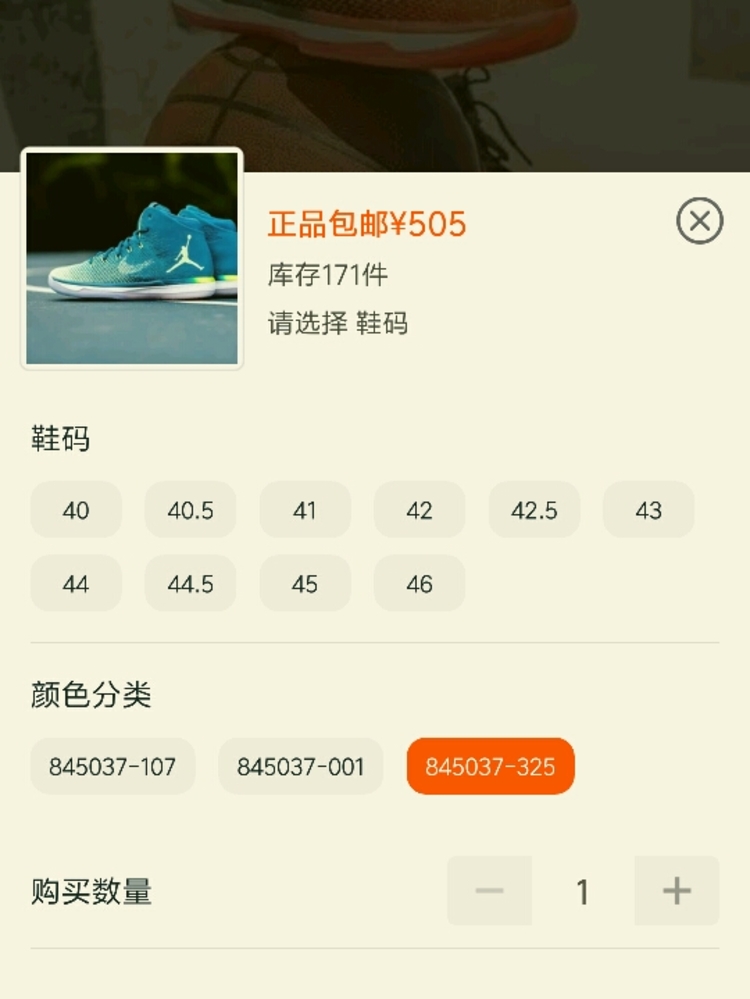Select shoe size 44
750x999 pixels.
point(76,583)
